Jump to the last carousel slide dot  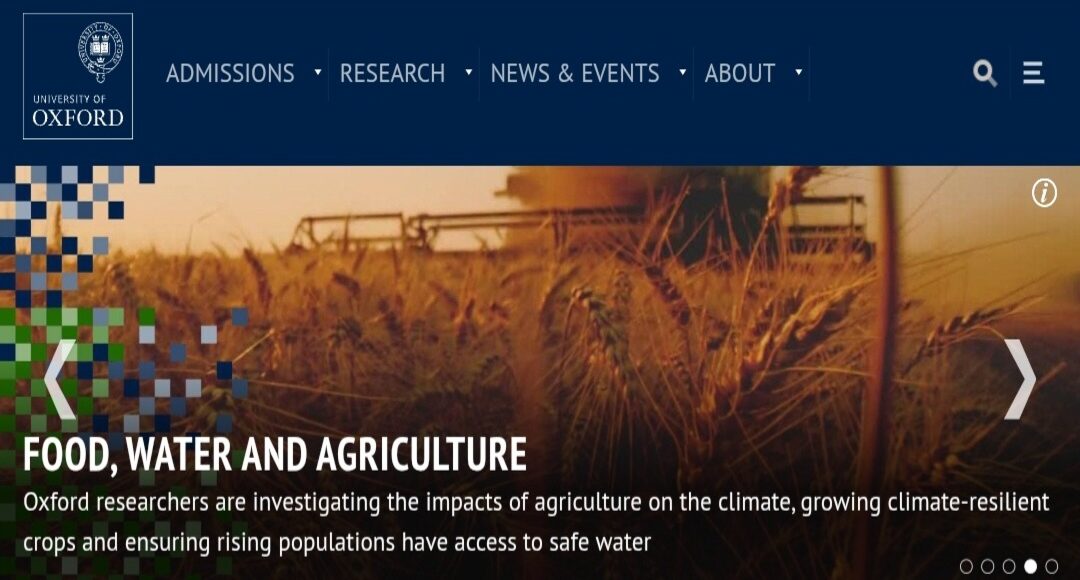1051,566
